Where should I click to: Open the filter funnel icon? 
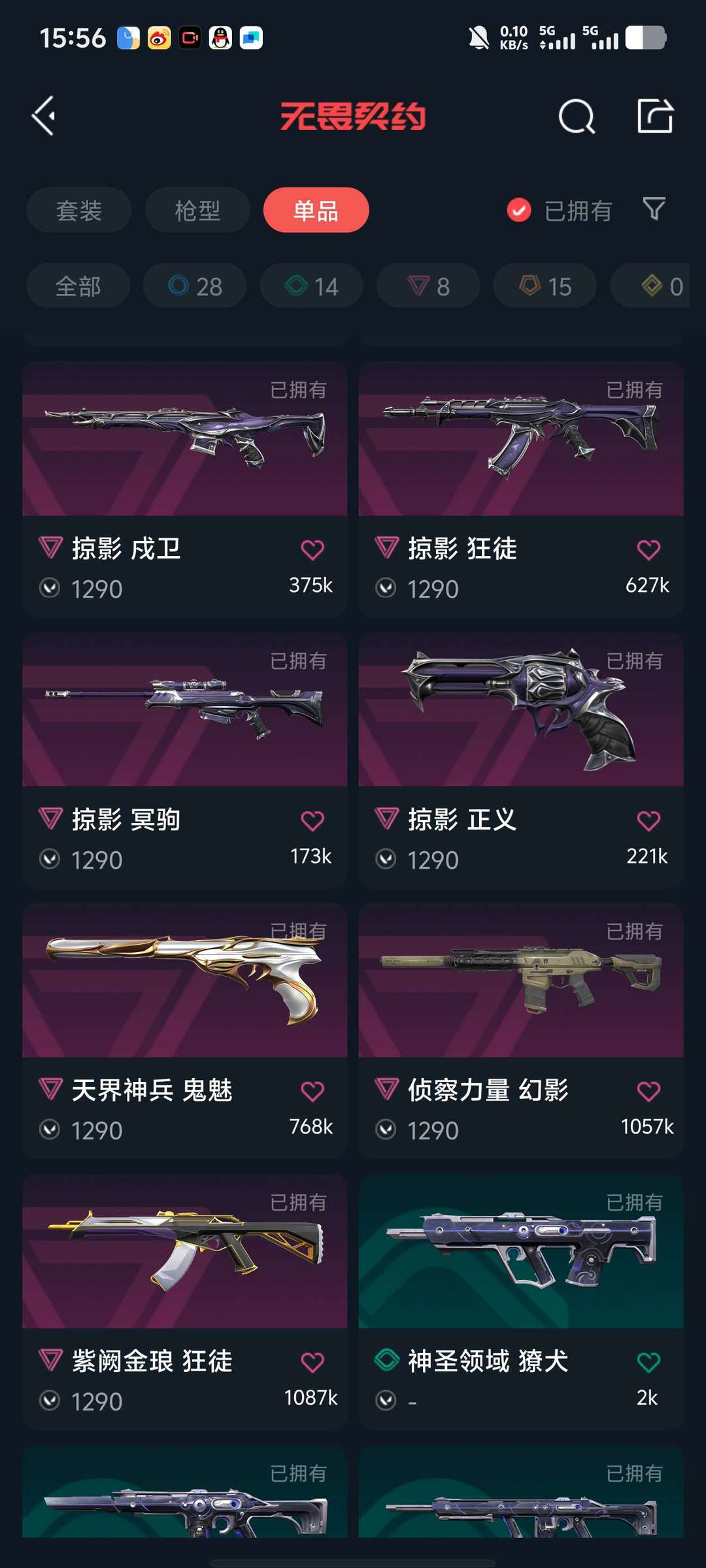(x=654, y=209)
